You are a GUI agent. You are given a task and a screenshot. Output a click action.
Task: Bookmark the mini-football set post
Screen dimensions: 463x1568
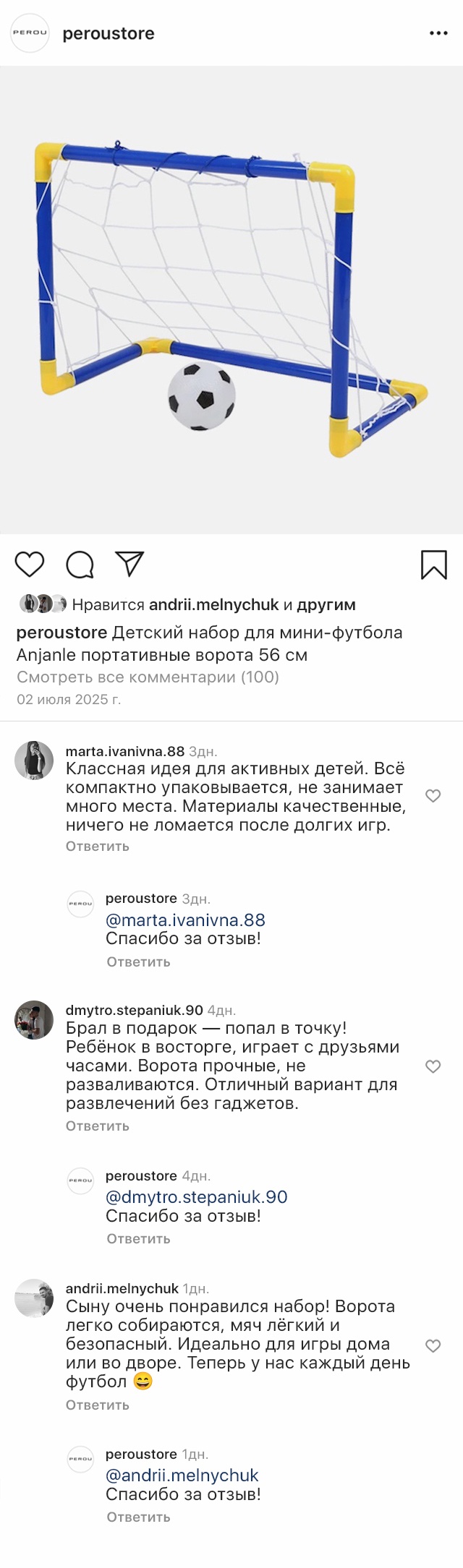click(433, 565)
